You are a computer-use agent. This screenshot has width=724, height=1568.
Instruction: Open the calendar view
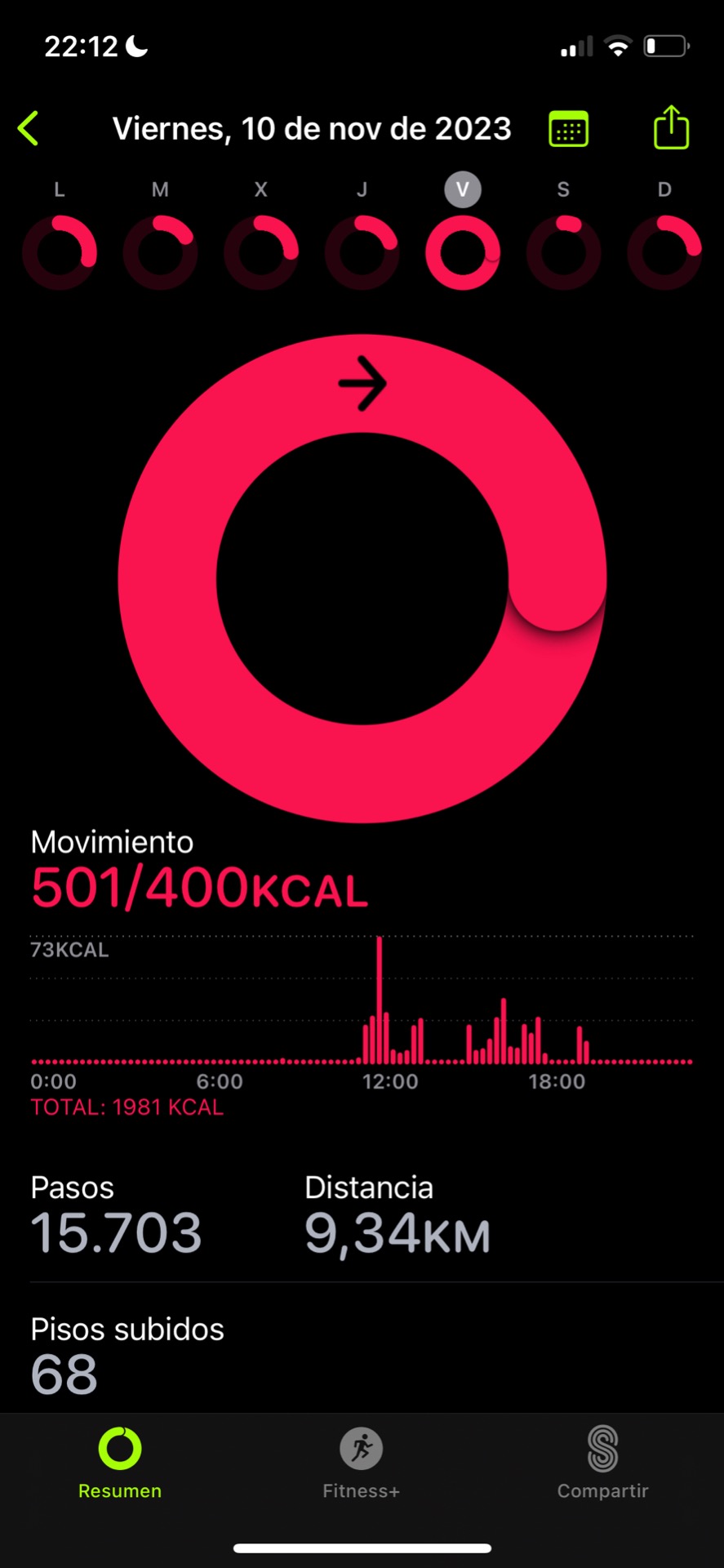(x=568, y=129)
